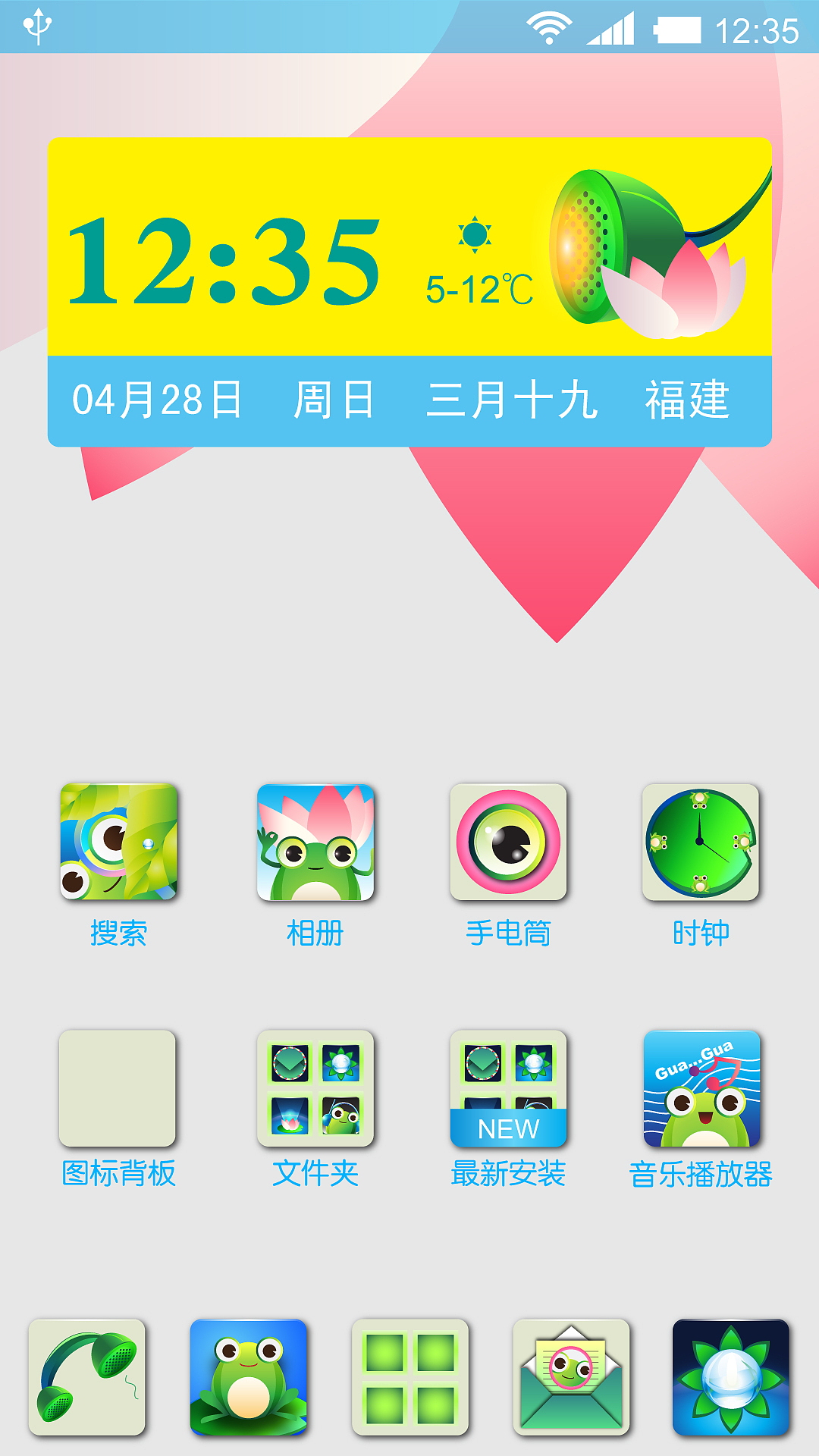
Task: Open the 搜索 search app
Action: click(118, 843)
